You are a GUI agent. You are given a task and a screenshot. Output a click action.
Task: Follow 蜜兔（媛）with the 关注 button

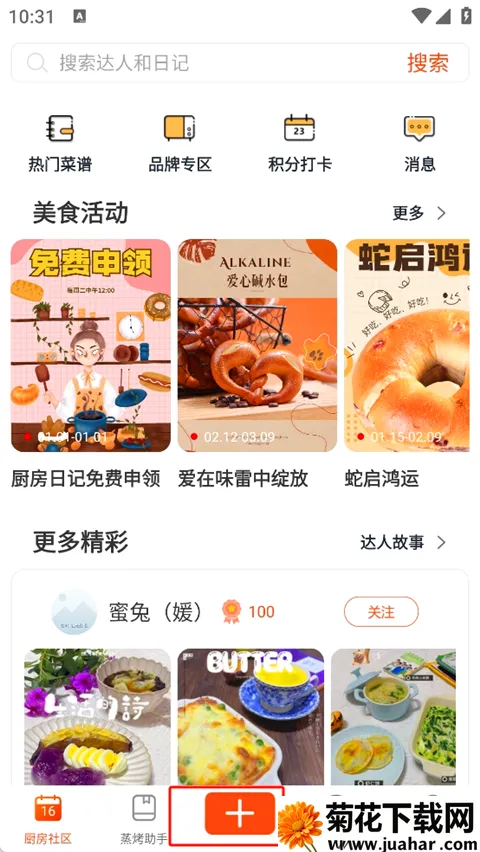pos(381,612)
